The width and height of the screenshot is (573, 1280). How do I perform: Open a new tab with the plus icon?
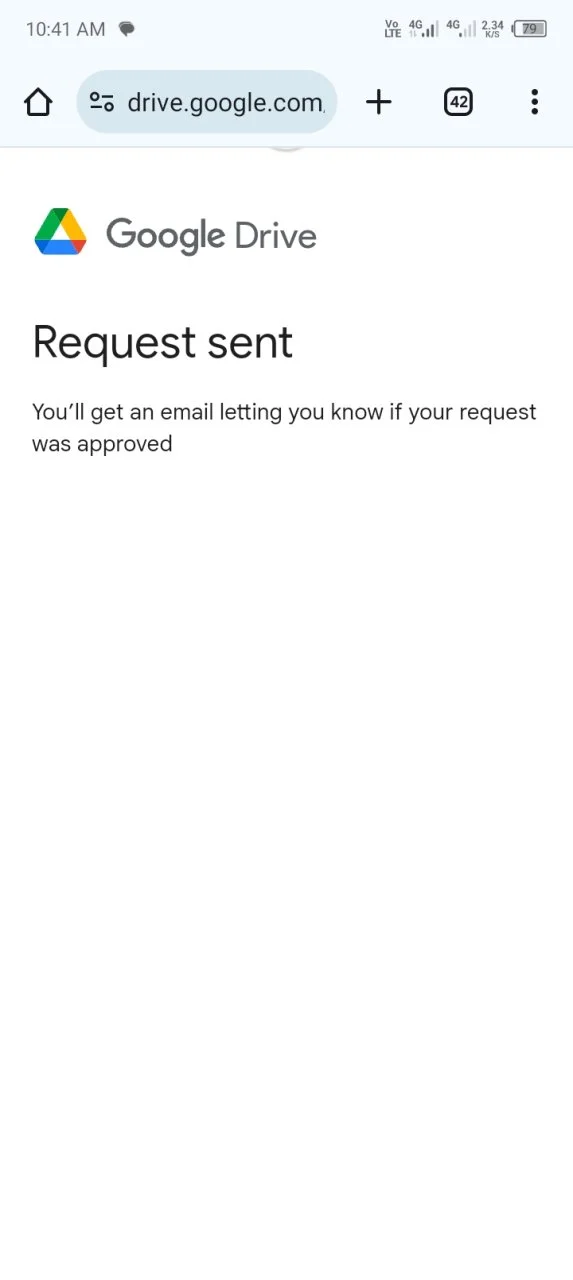tap(379, 102)
